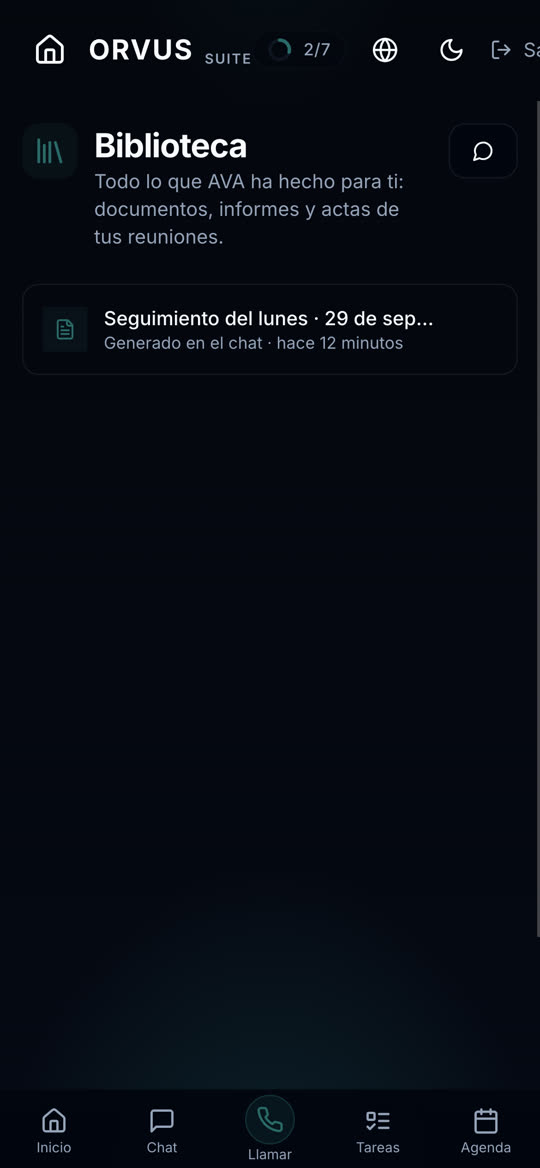Open the Seguimiento del lunes document
This screenshot has width=540, height=1168.
[x=270, y=329]
